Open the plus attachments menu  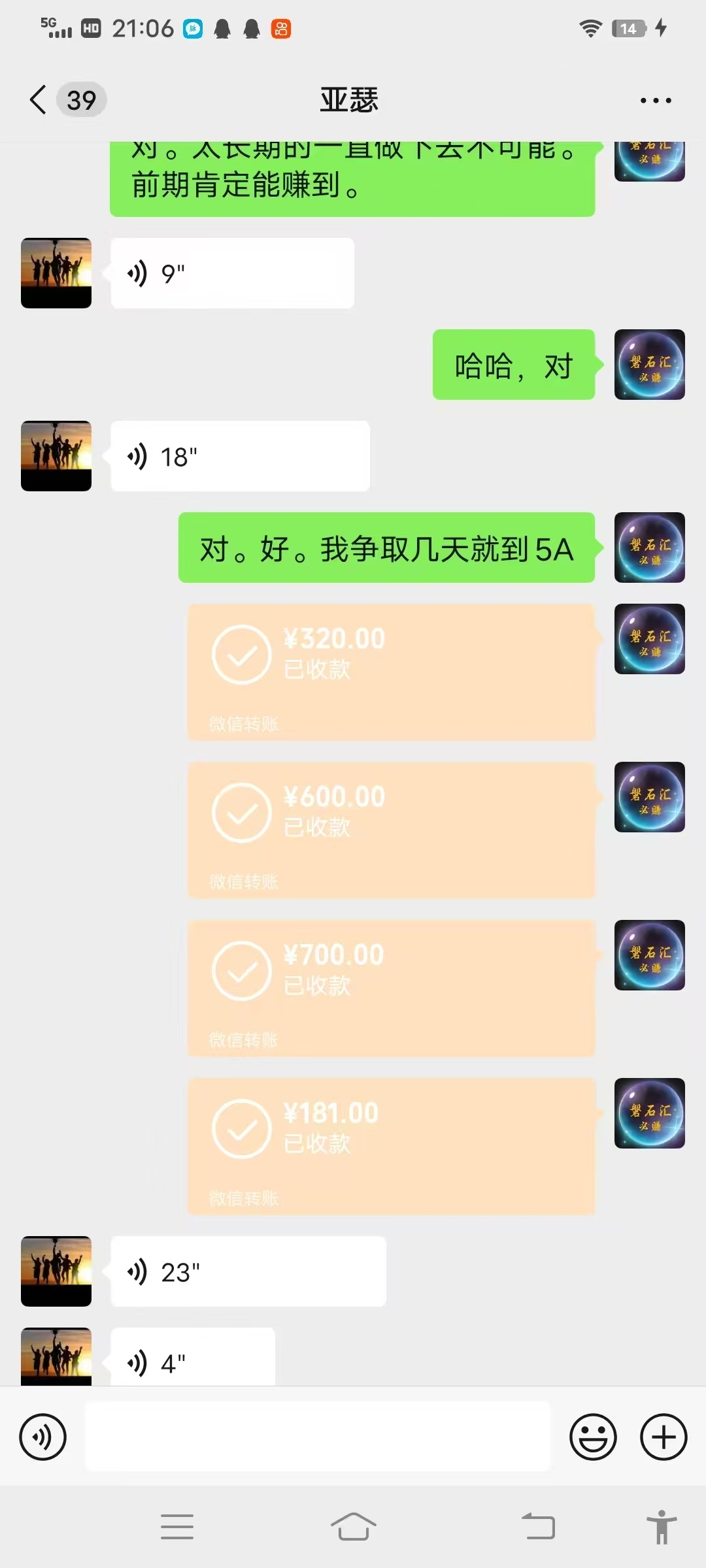tap(664, 1437)
